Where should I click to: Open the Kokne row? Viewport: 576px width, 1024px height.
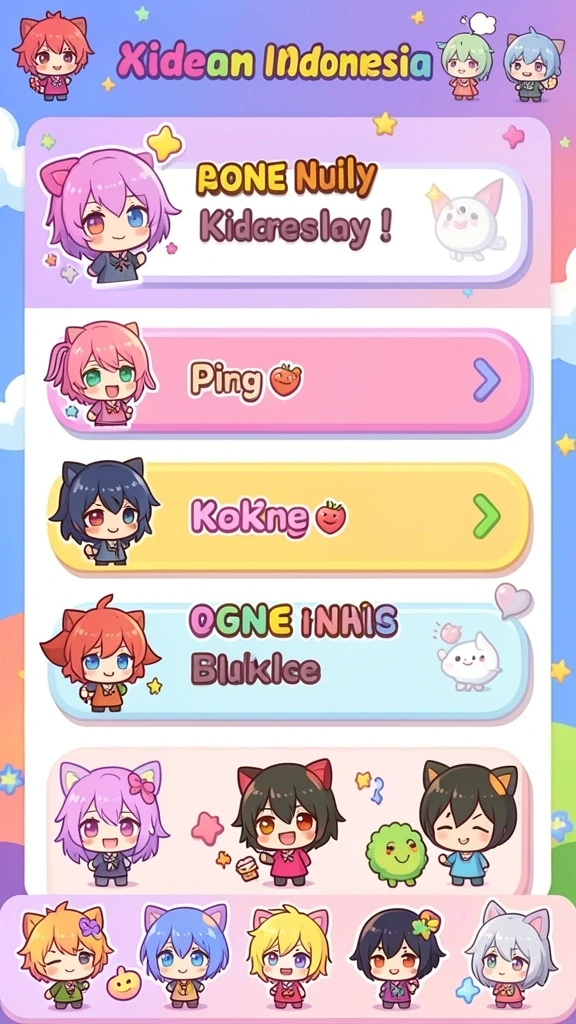click(x=289, y=517)
